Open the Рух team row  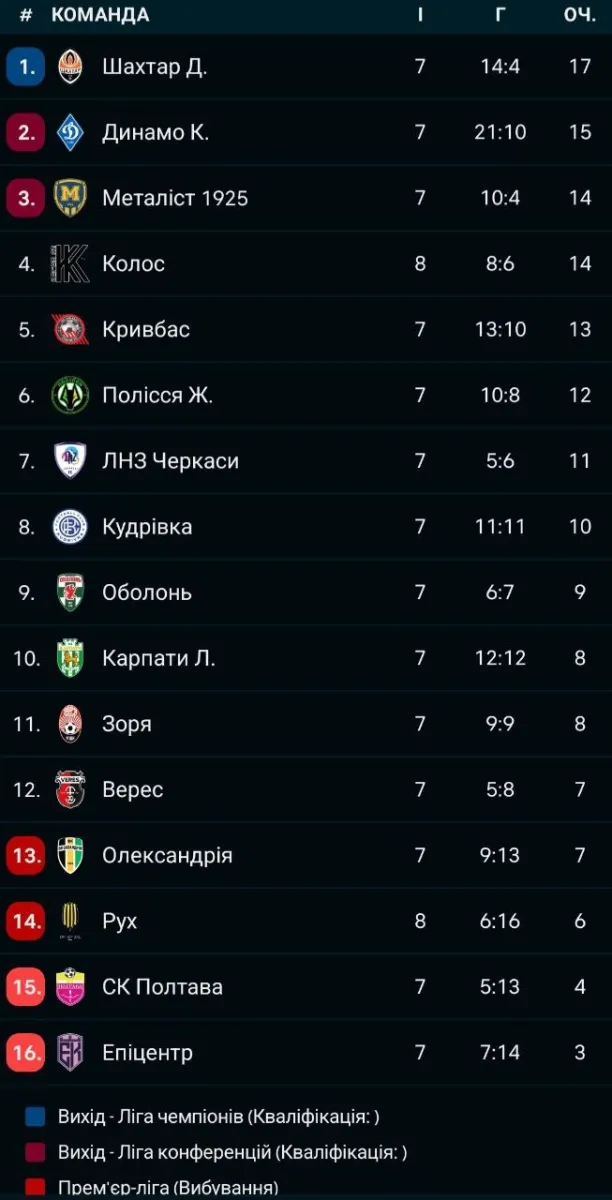(x=120, y=921)
